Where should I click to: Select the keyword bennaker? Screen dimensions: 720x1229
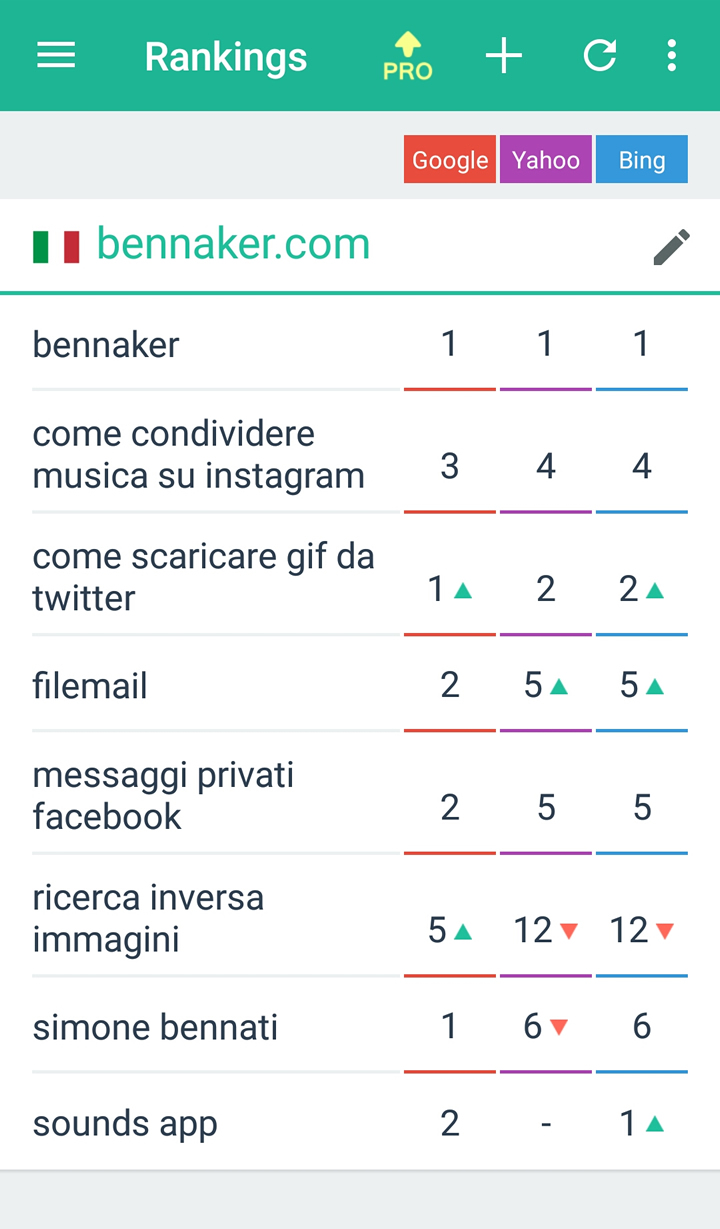pos(105,345)
